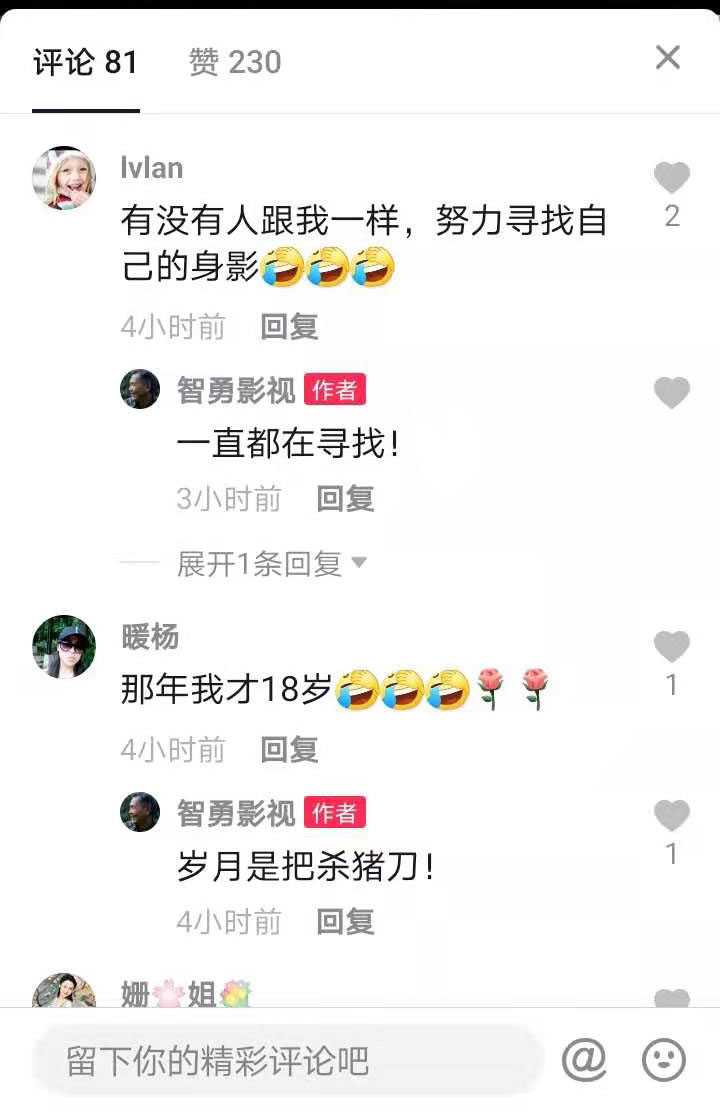Mention someone with the @ icon

(585, 1060)
